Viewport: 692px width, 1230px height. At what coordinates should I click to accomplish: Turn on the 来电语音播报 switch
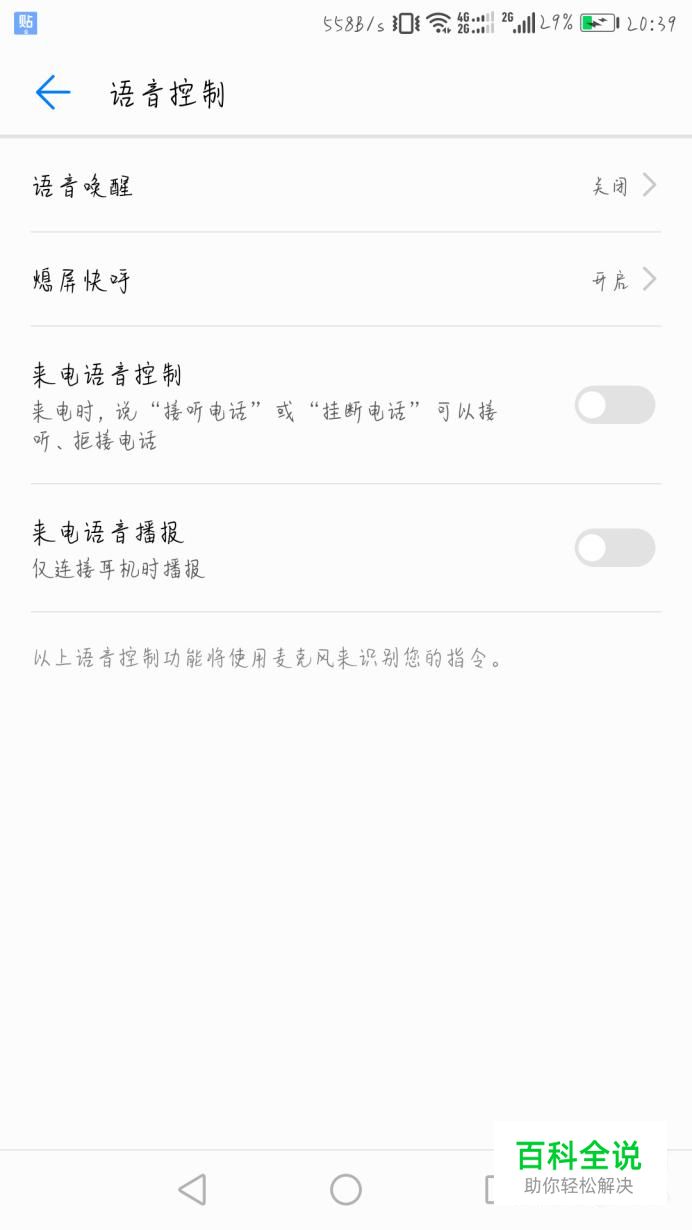tap(615, 548)
